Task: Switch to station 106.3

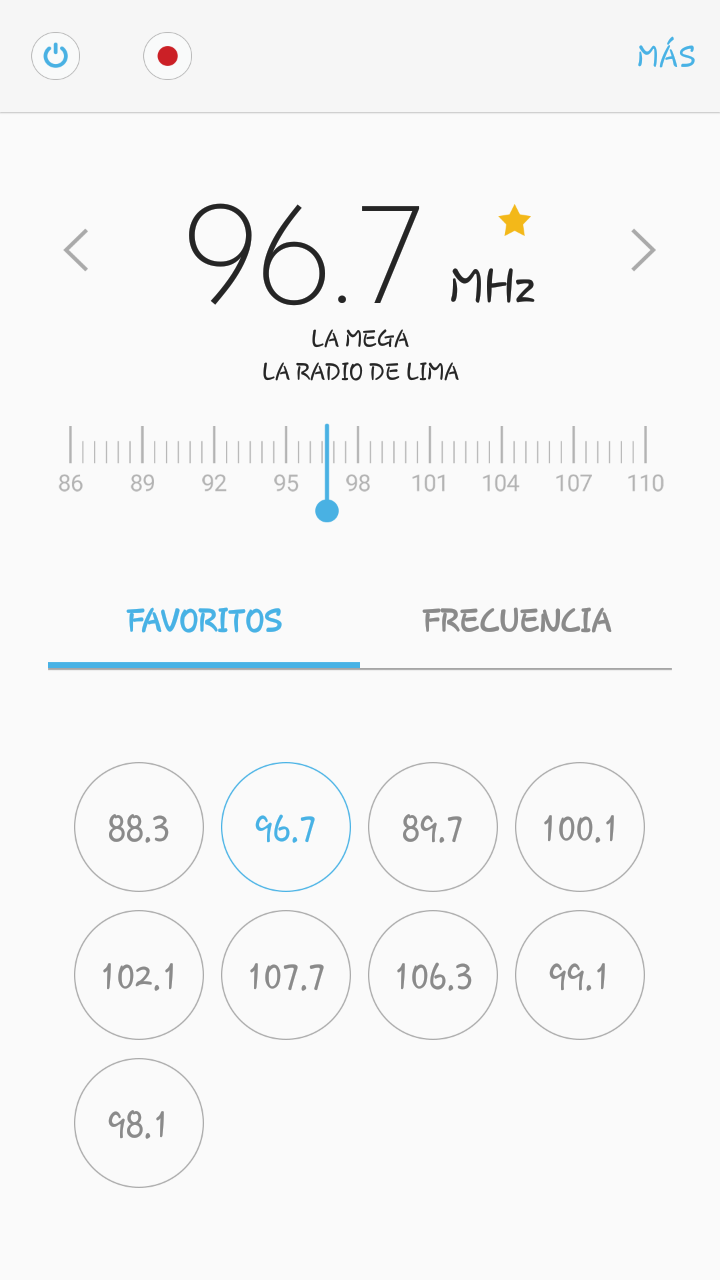Action: coord(433,975)
